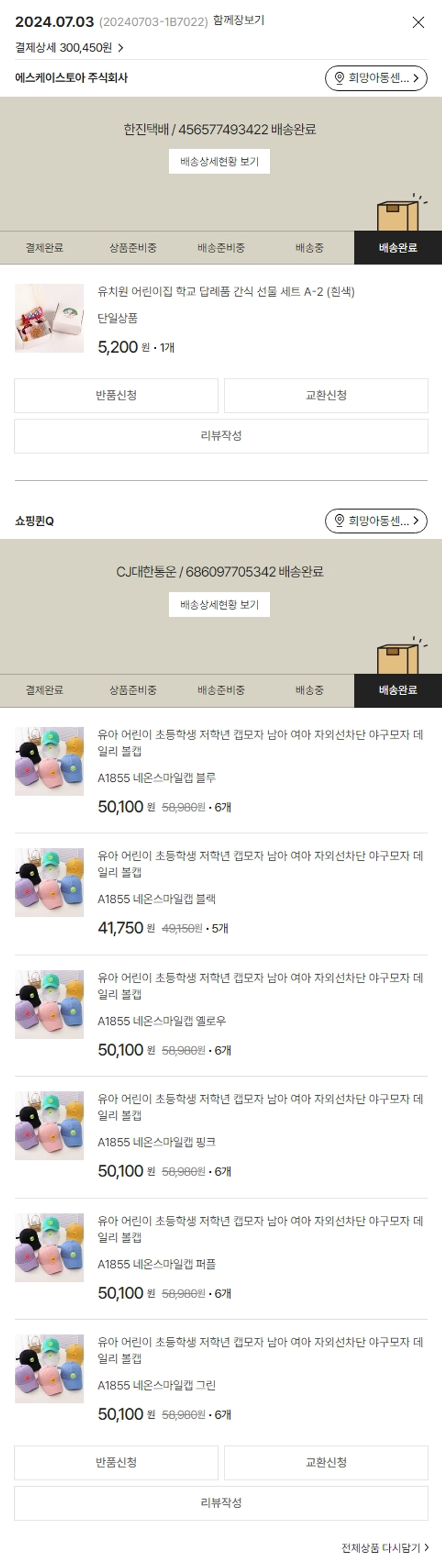Close the order detail screen
442x1568 pixels.
click(x=418, y=22)
